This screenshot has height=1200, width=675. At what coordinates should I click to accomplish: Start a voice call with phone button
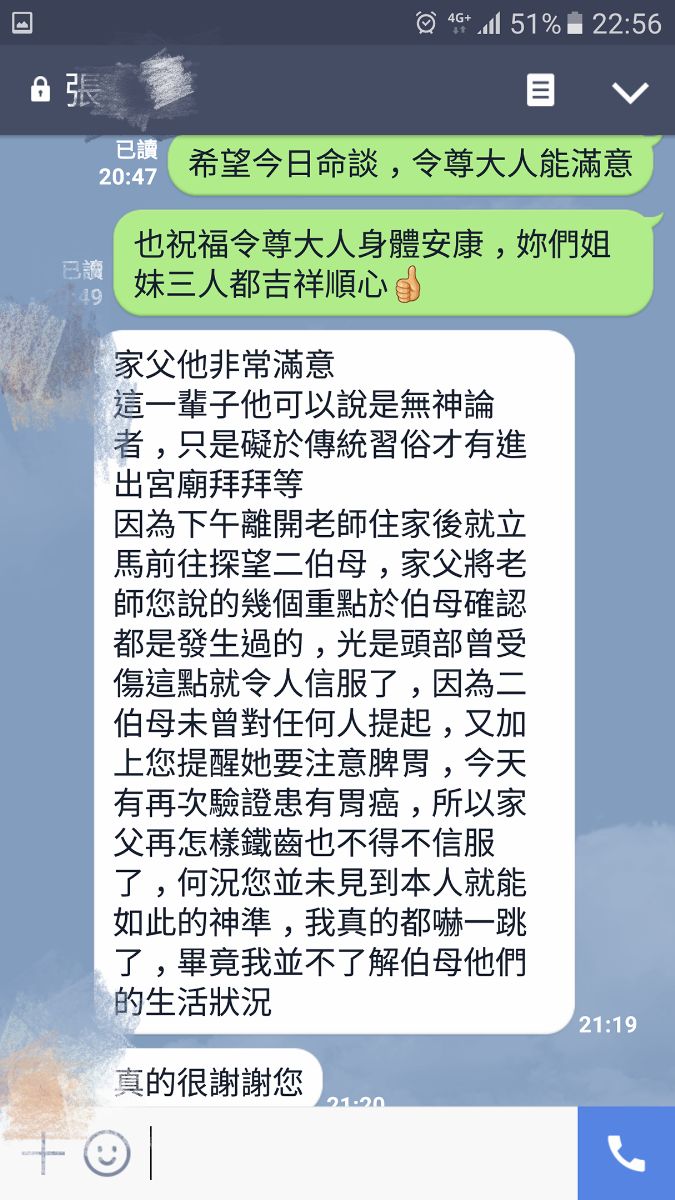click(x=626, y=1153)
